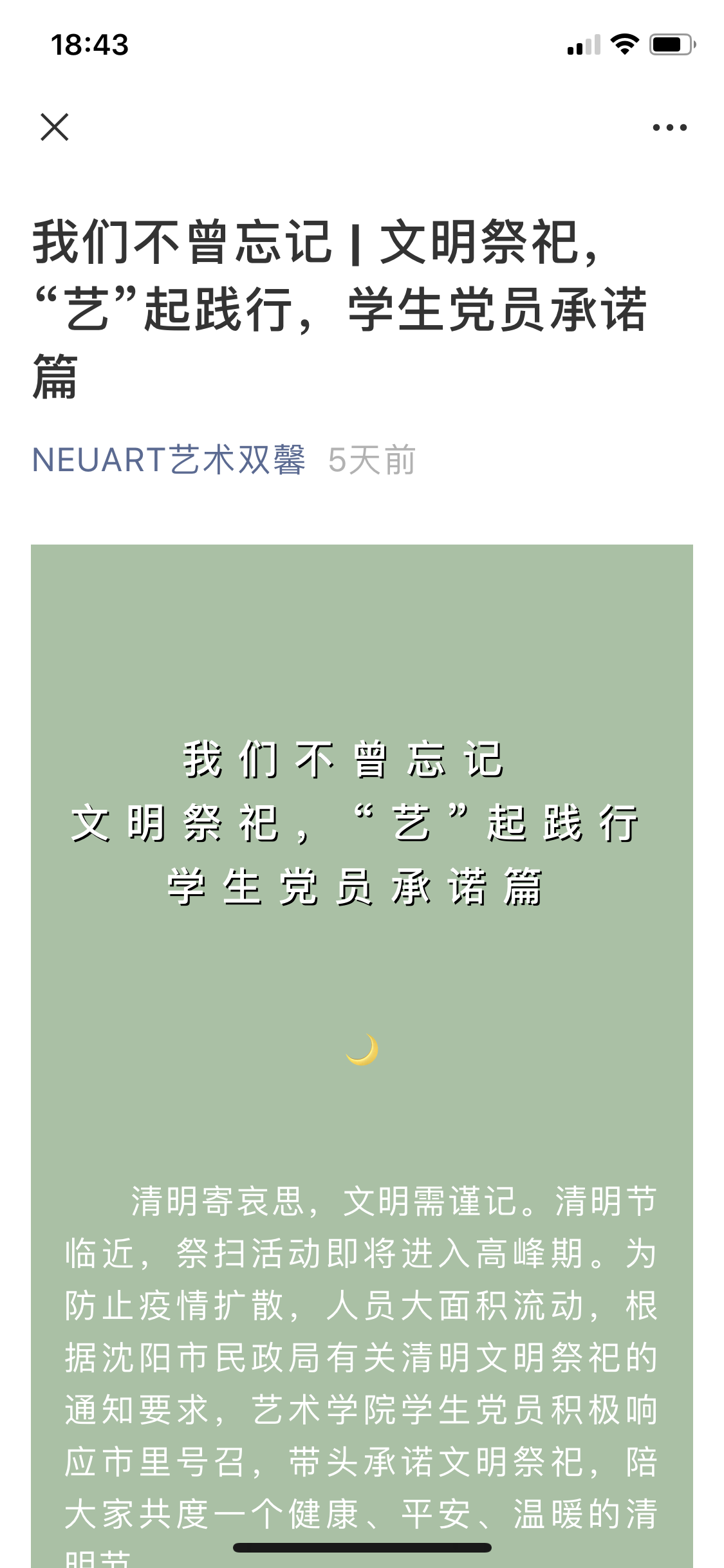Open the three-dot more options menu
Screen dimensions: 724x1568
pos(669,127)
